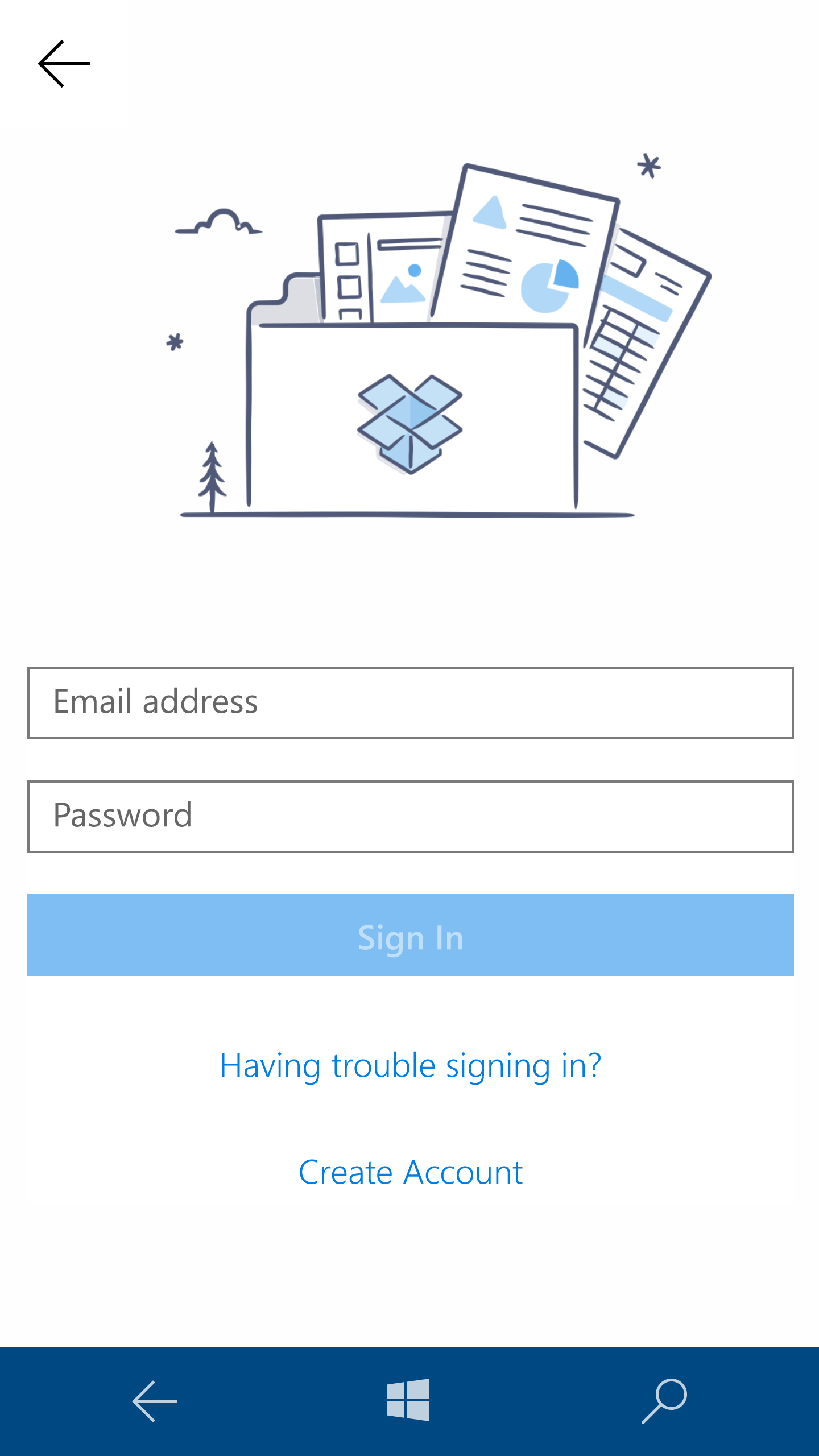
Task: Open system search magnifier
Action: (x=664, y=1400)
